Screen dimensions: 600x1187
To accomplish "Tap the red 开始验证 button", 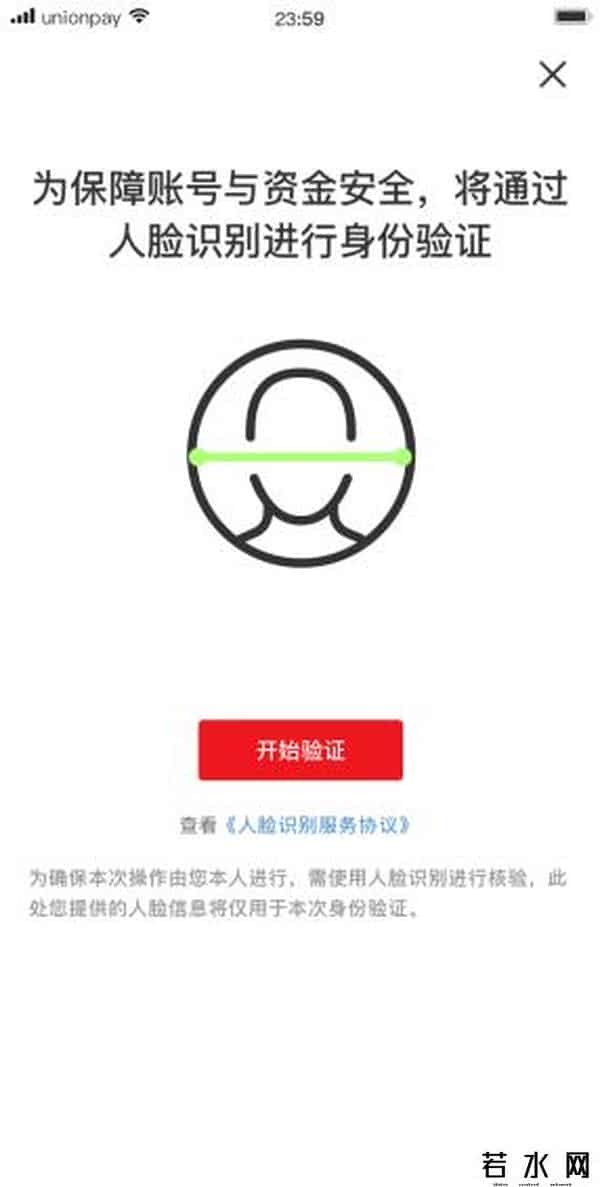I will tap(300, 750).
